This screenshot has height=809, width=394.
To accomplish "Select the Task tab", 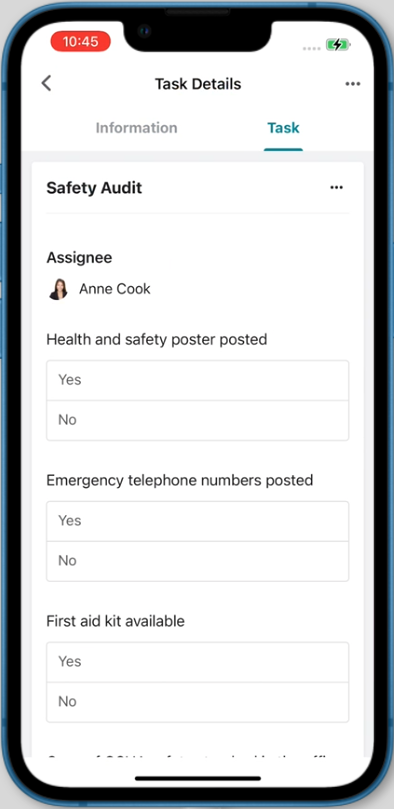I will [283, 128].
